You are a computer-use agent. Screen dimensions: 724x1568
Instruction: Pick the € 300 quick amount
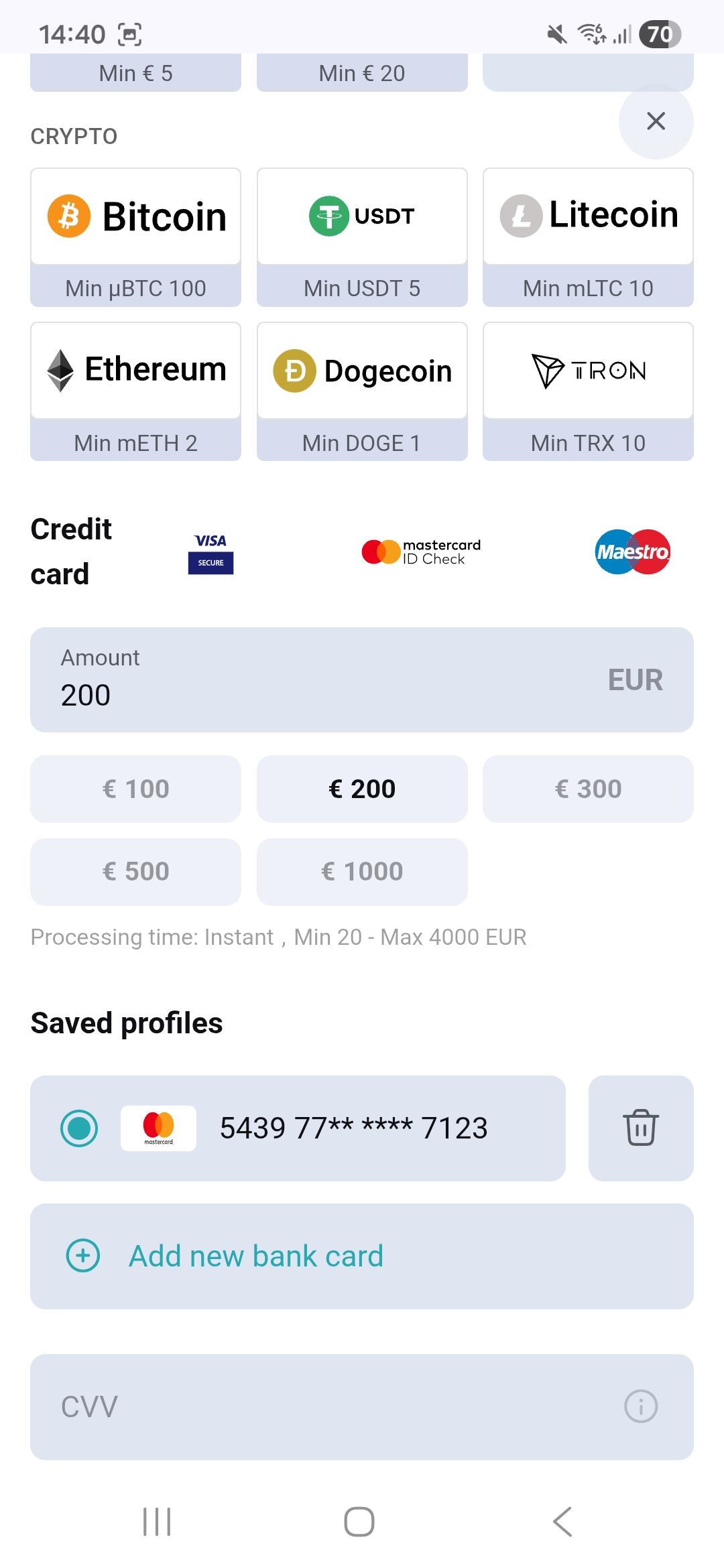pos(588,789)
